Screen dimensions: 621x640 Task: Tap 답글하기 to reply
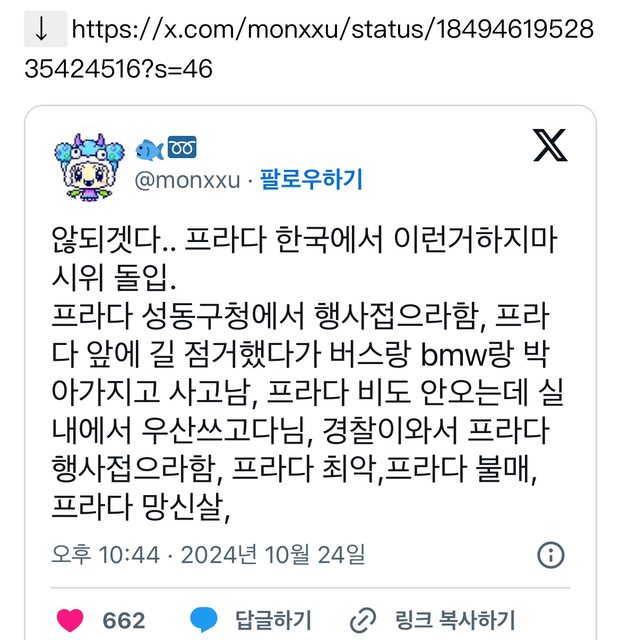(252, 619)
